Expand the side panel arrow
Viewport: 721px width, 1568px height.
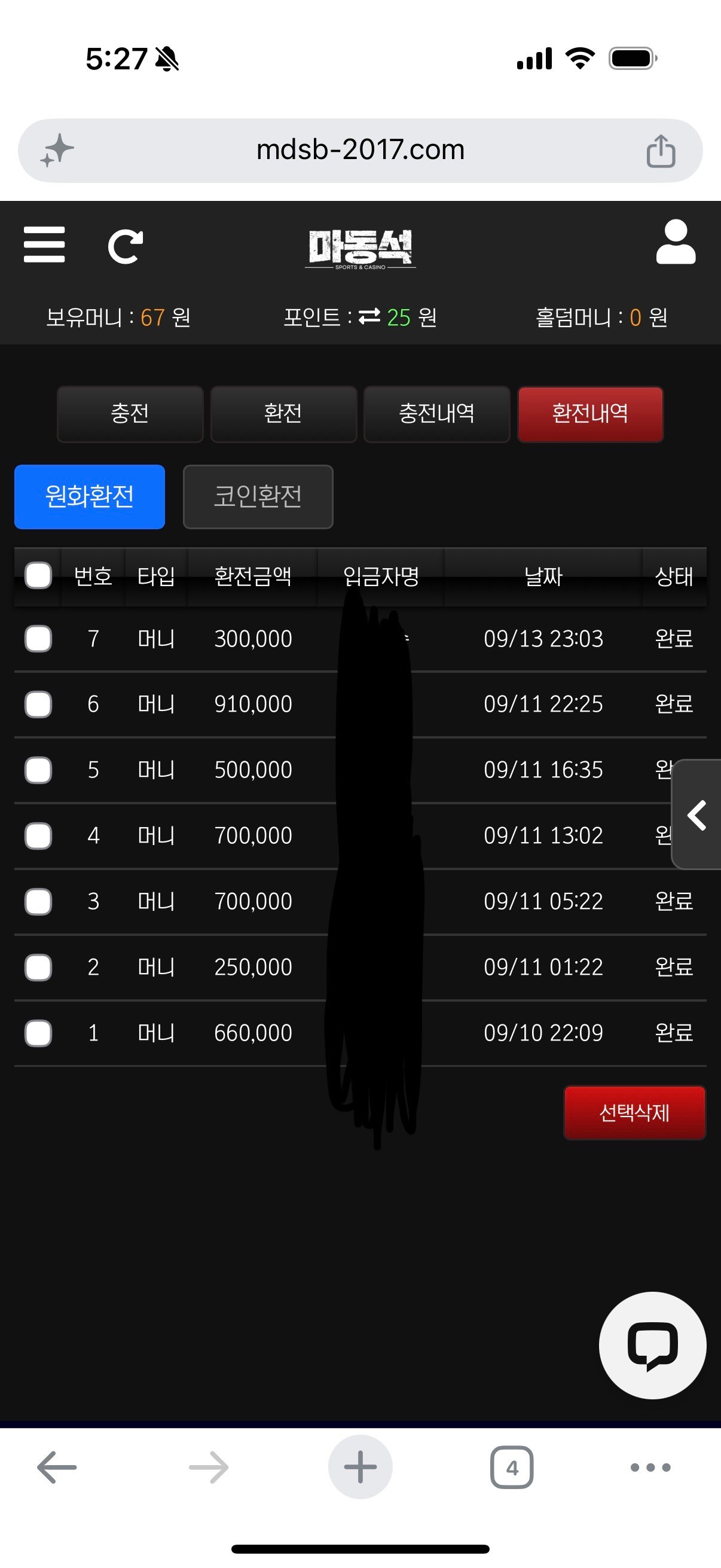(x=696, y=814)
